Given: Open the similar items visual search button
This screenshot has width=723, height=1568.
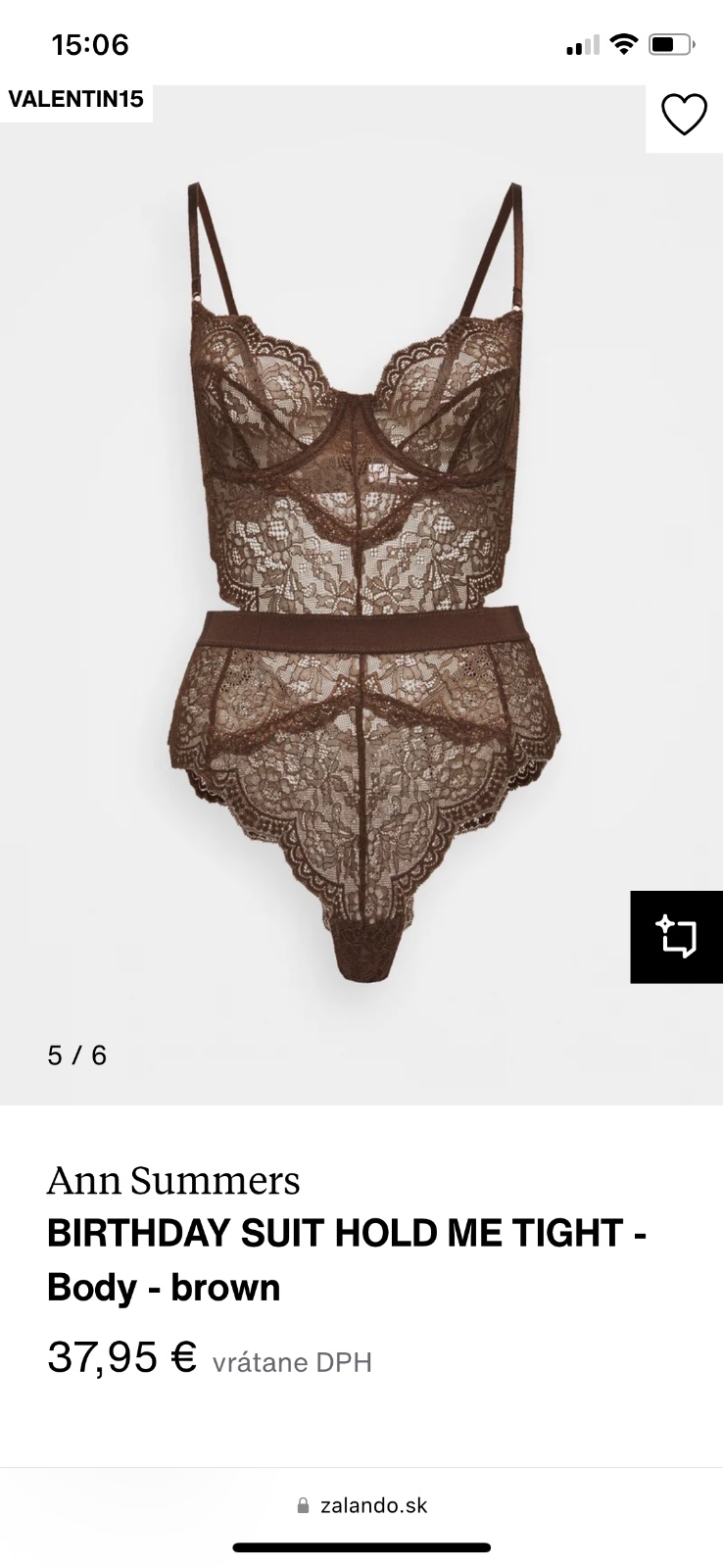Looking at the screenshot, I should (676, 936).
